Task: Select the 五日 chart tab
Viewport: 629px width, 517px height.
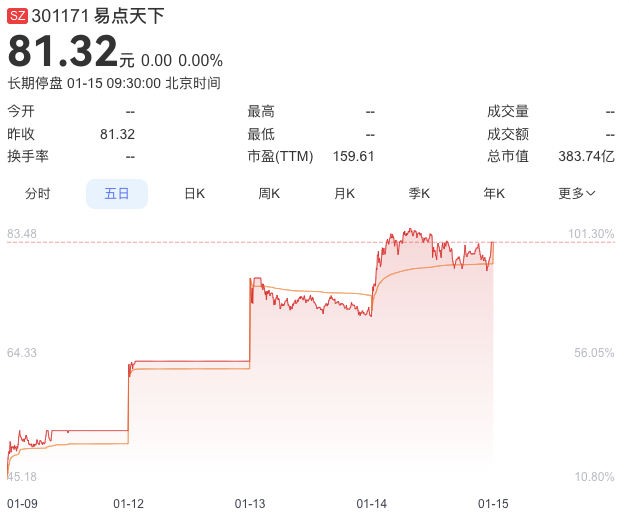Action: 117,193
